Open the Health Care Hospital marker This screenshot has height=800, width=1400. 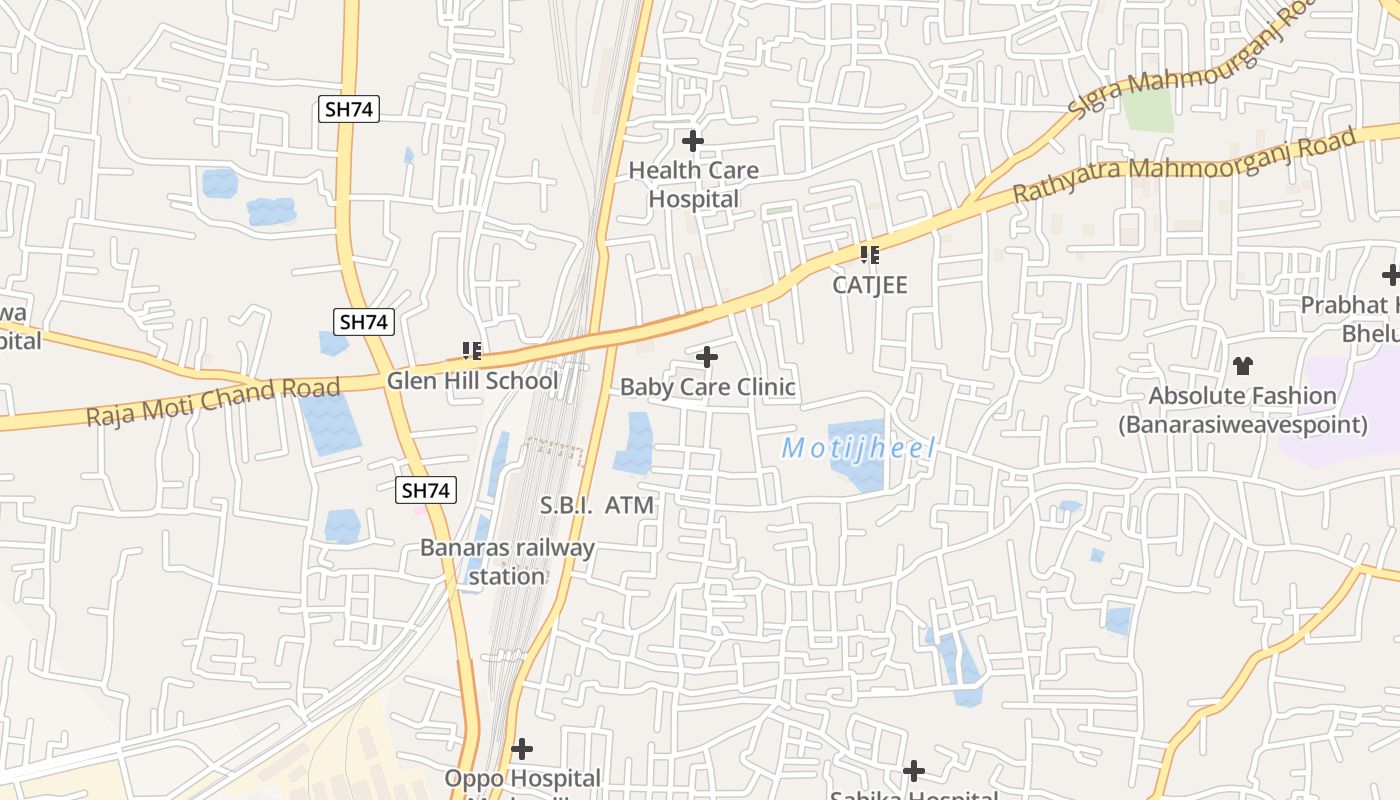coord(692,142)
